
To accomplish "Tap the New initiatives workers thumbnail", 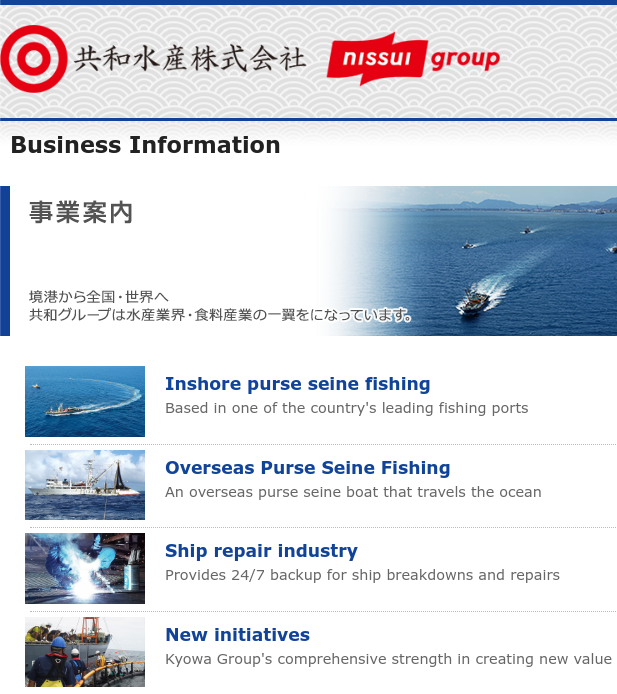I will coord(85,652).
